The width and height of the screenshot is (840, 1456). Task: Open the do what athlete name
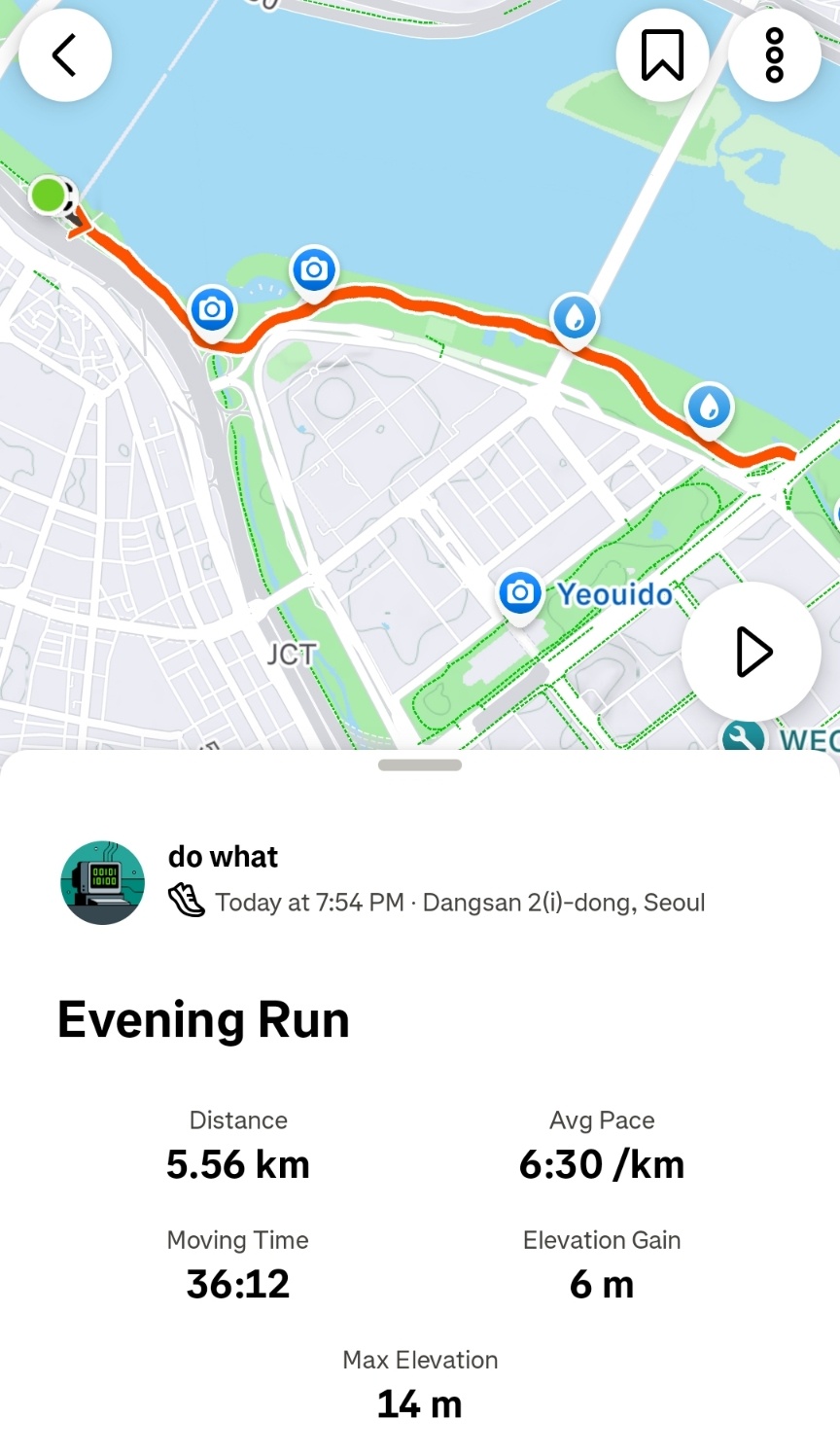coord(223,857)
